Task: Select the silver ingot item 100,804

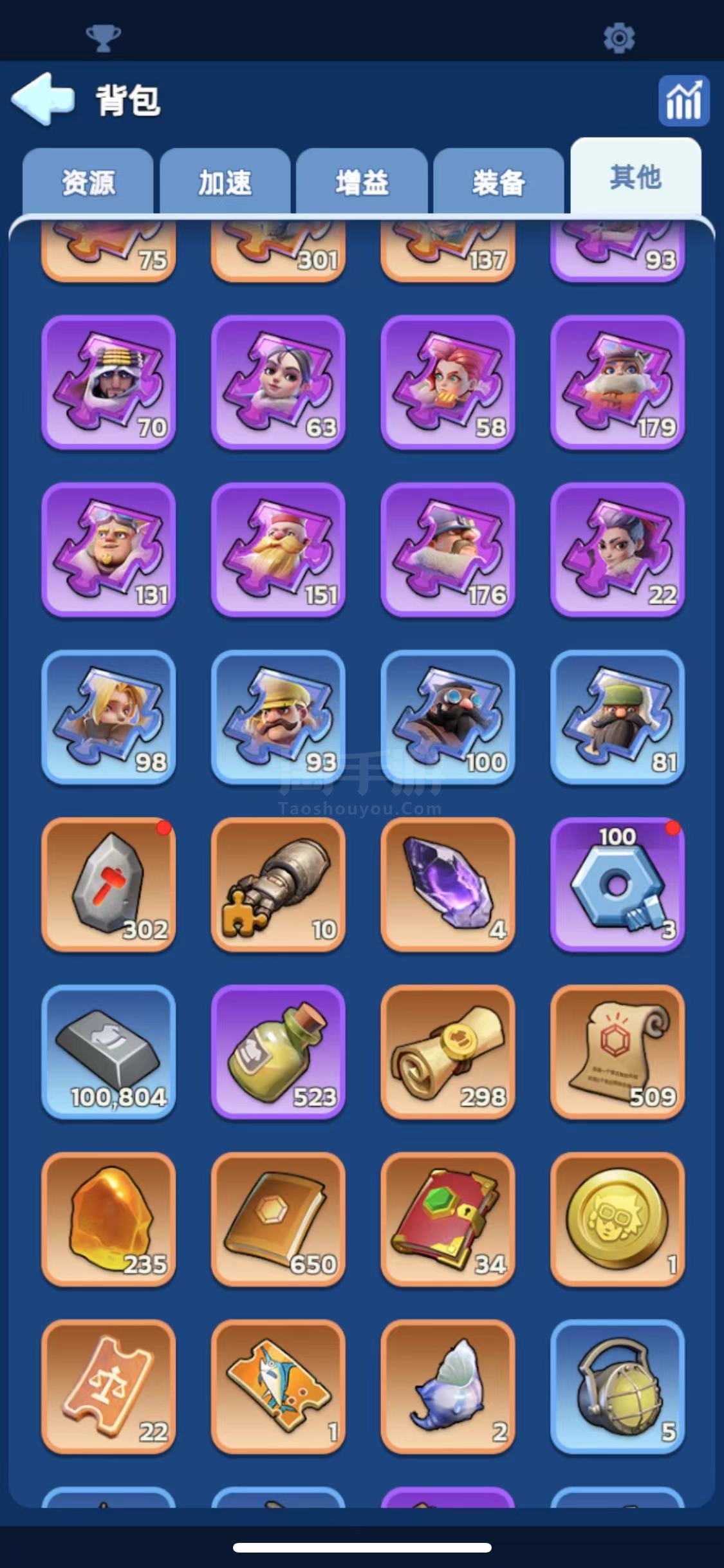Action: pyautogui.click(x=108, y=1052)
